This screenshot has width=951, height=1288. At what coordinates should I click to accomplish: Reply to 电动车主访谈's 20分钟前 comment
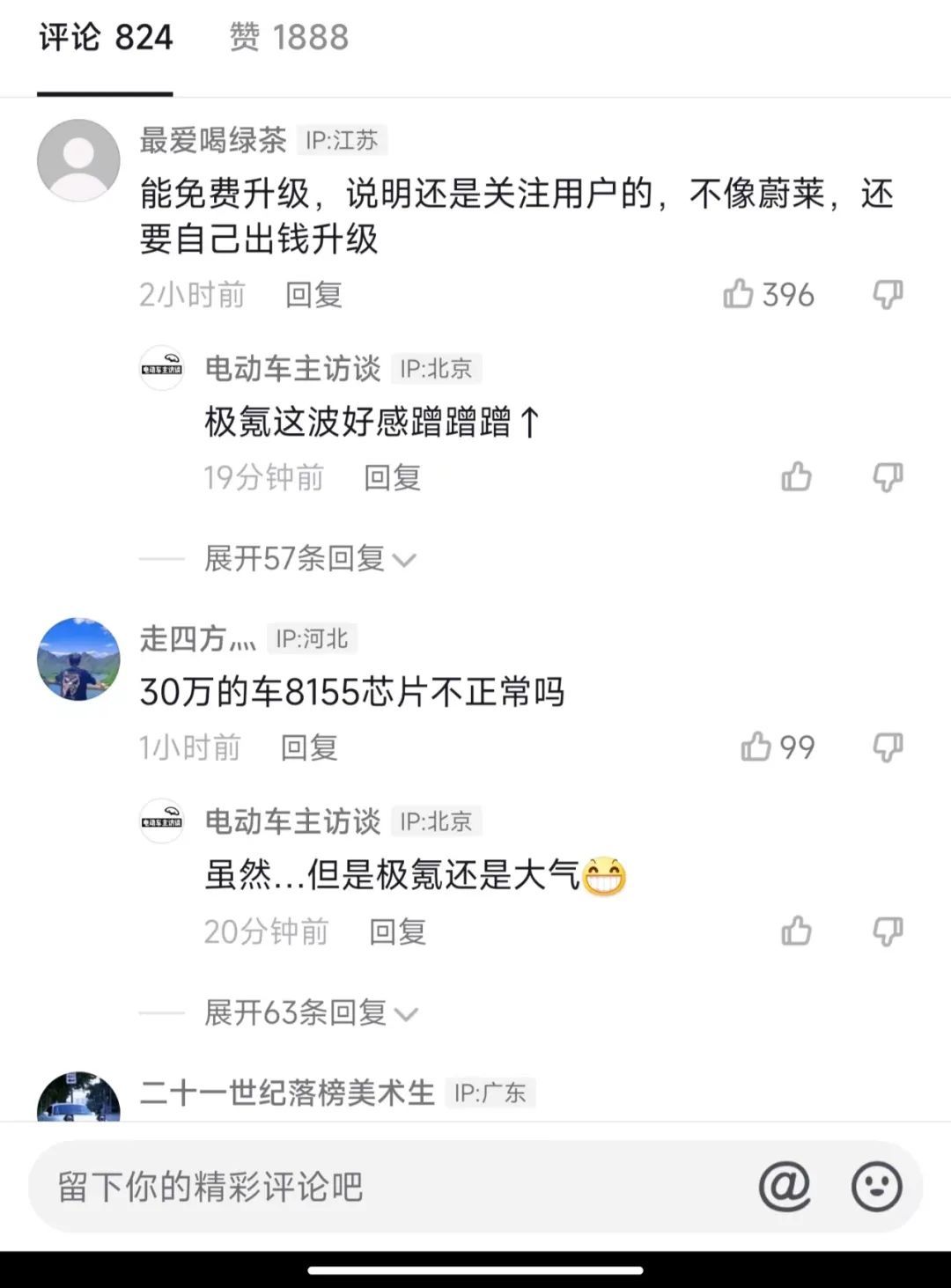coord(397,931)
